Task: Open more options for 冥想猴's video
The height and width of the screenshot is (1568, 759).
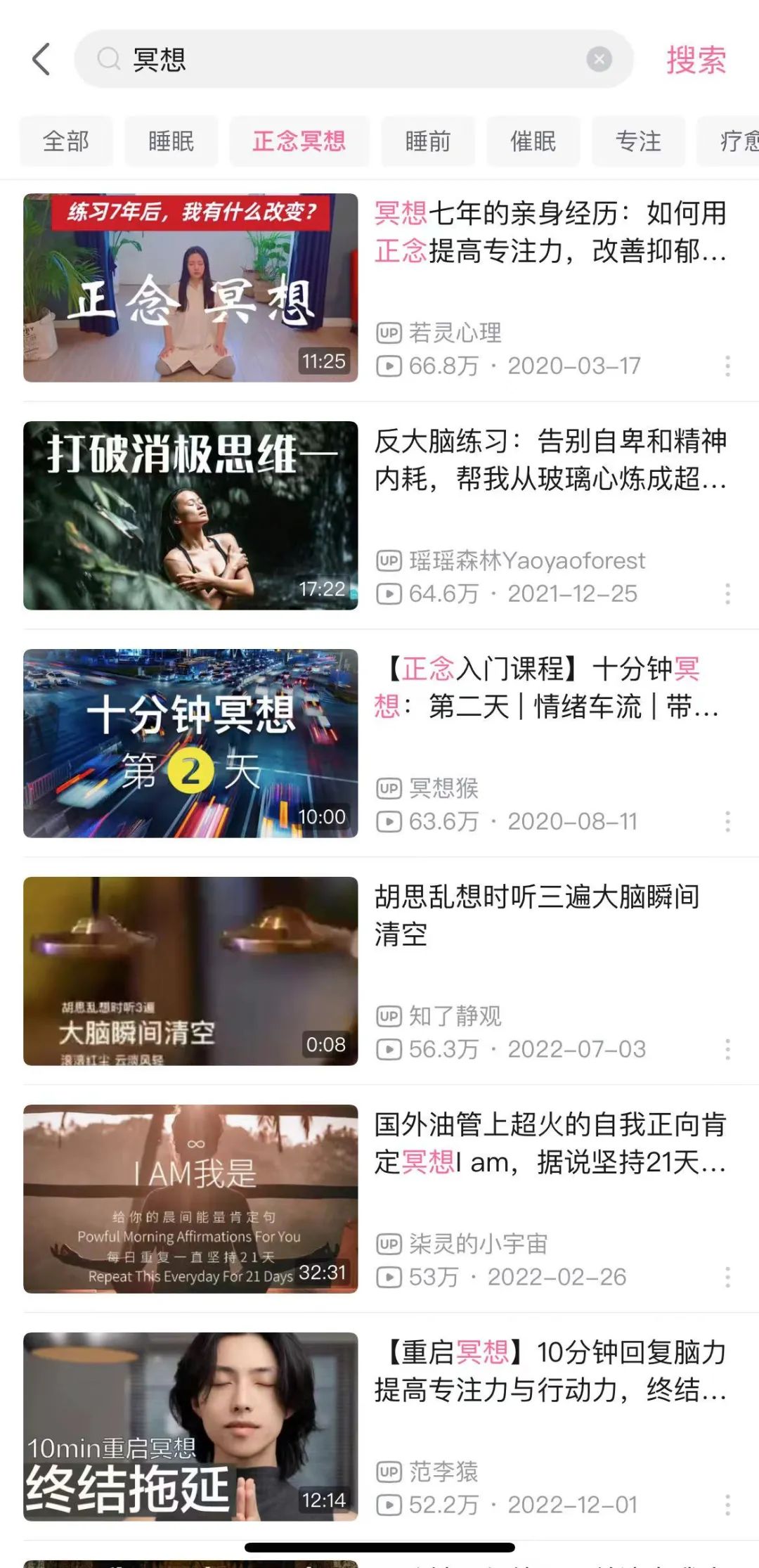Action: [727, 821]
